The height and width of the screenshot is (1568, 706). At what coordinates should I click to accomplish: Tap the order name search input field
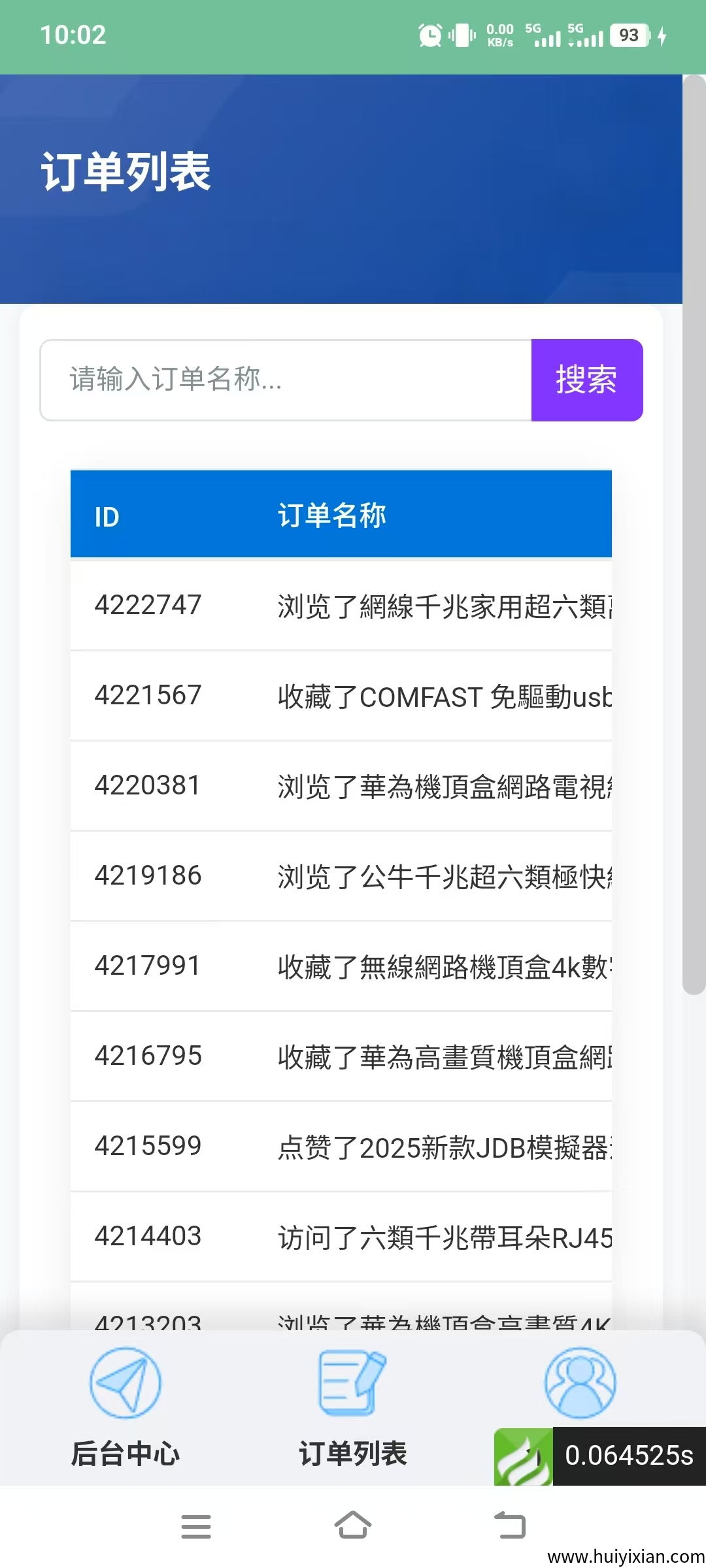284,380
